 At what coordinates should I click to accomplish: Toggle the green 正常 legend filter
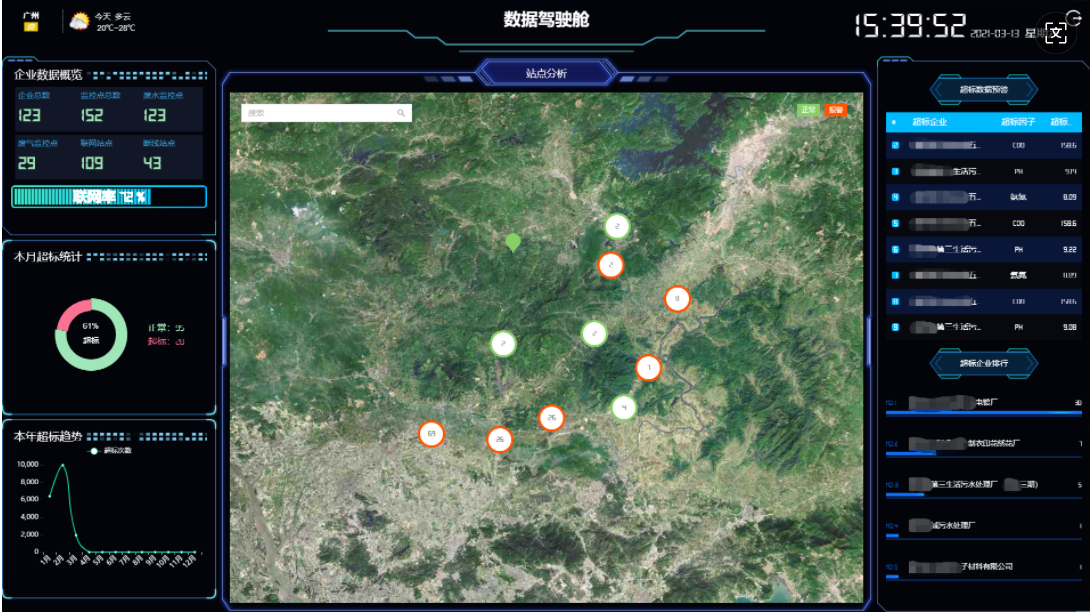807,109
